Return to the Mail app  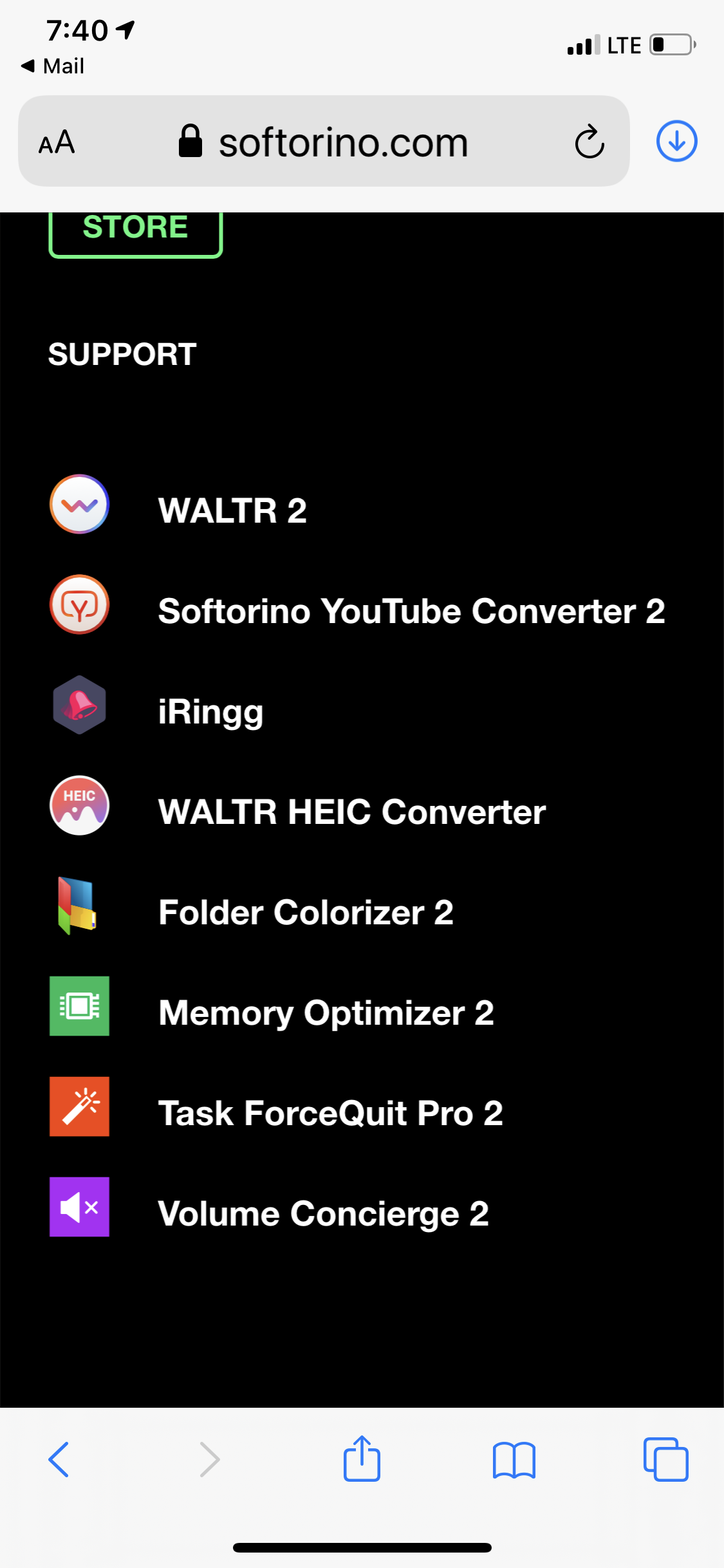point(53,66)
